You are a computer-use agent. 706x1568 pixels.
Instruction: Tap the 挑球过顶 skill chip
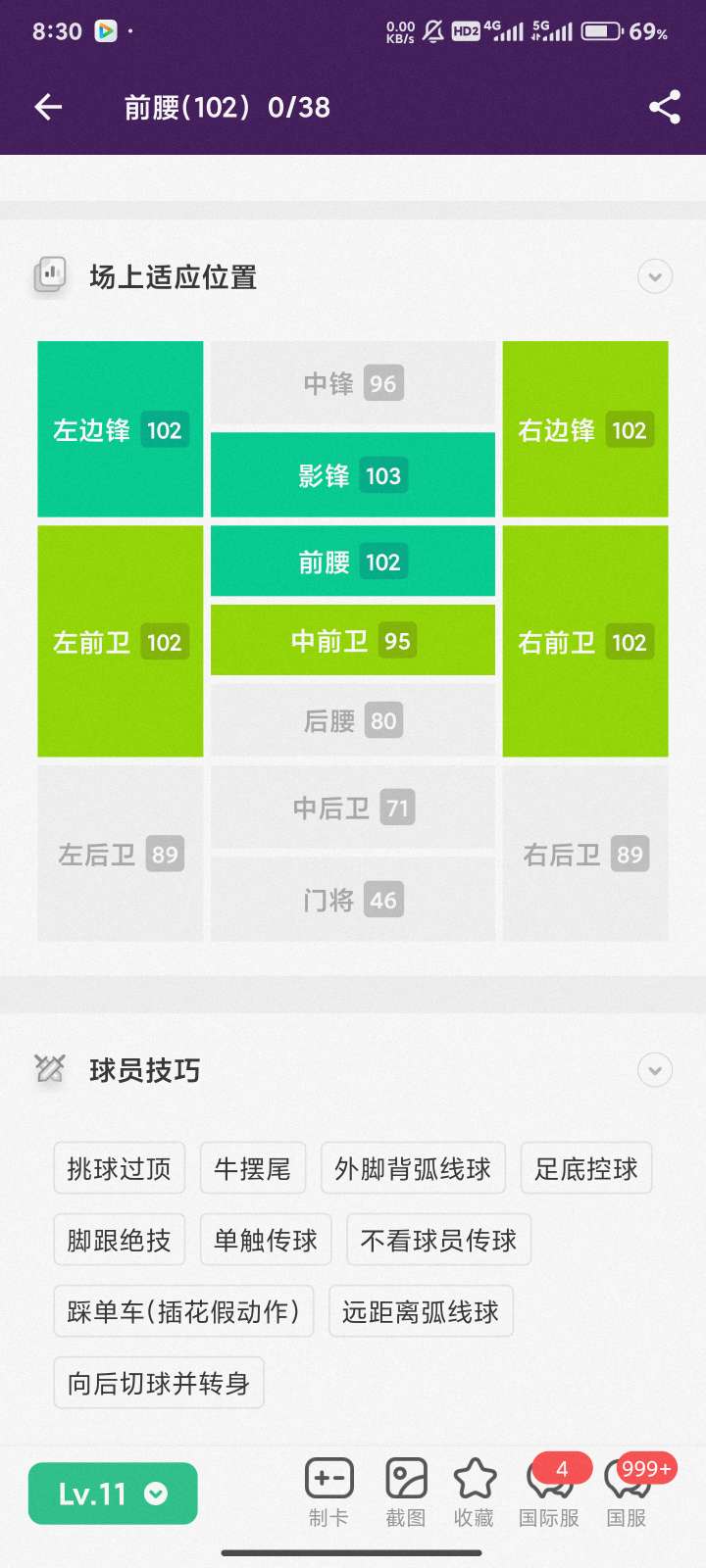click(119, 1168)
